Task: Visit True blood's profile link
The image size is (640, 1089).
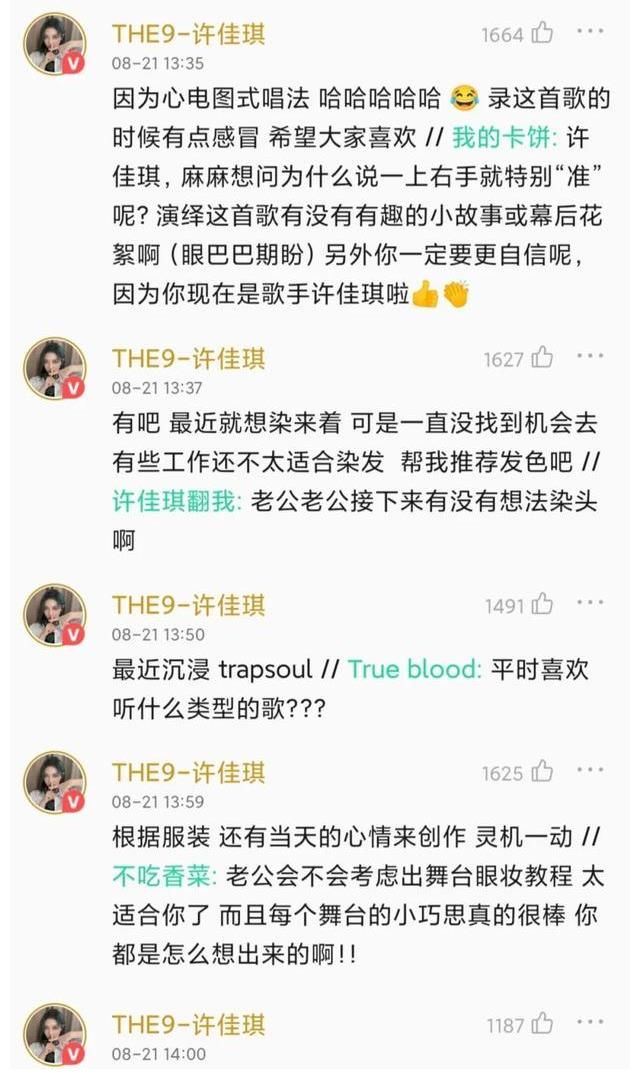Action: (x=414, y=669)
